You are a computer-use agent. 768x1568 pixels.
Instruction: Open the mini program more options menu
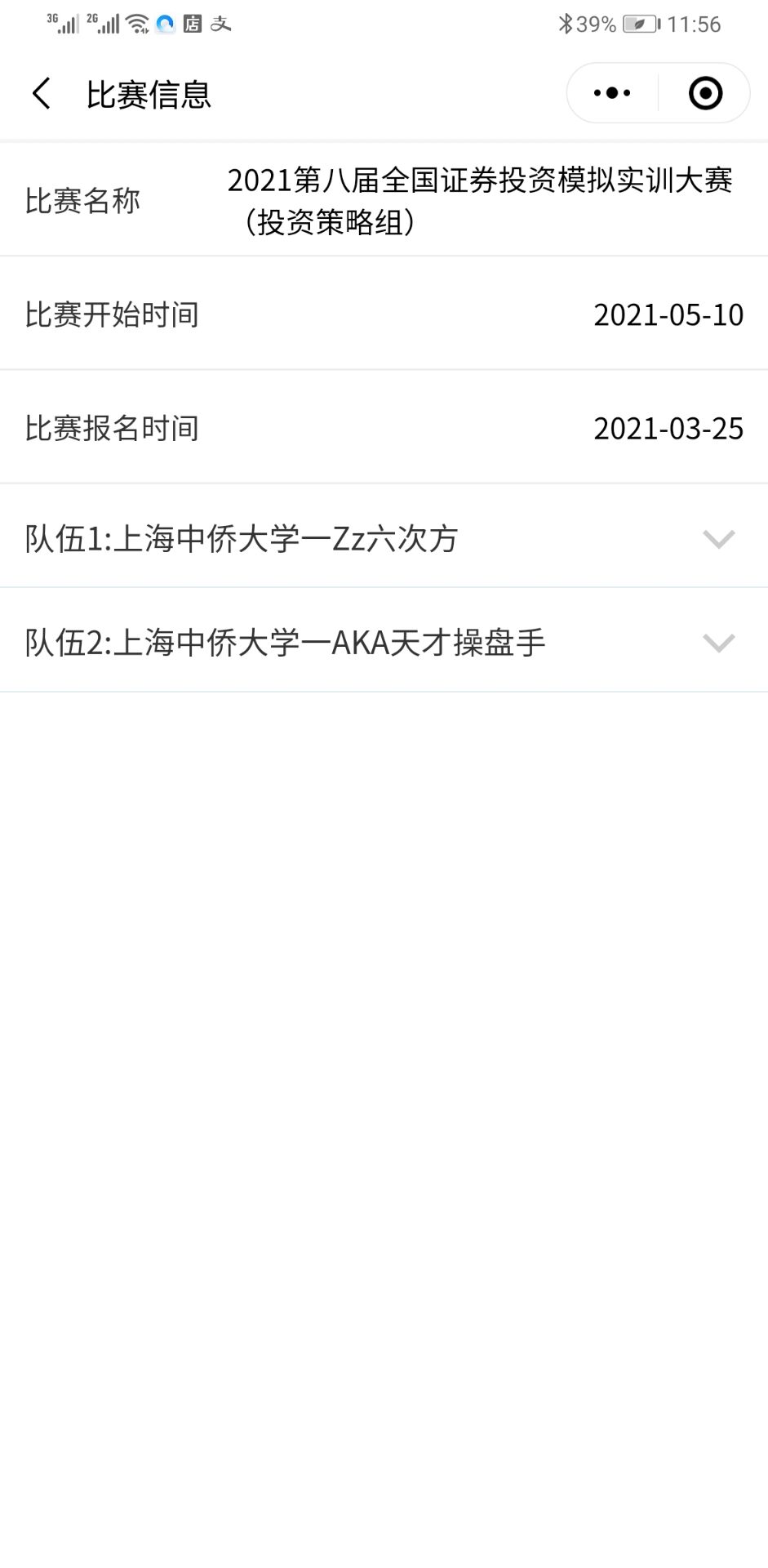pyautogui.click(x=612, y=94)
